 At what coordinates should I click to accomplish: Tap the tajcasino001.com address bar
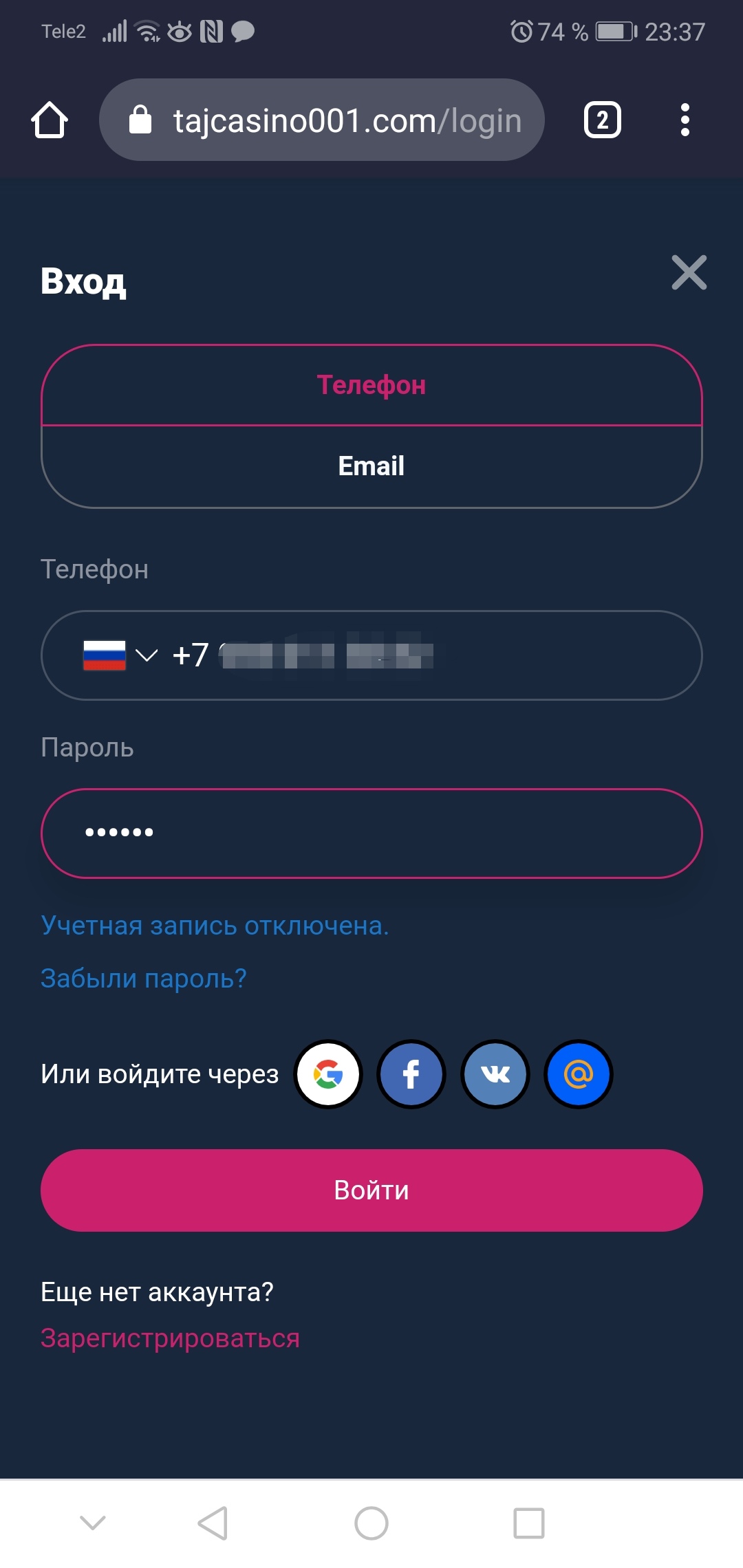coord(322,120)
